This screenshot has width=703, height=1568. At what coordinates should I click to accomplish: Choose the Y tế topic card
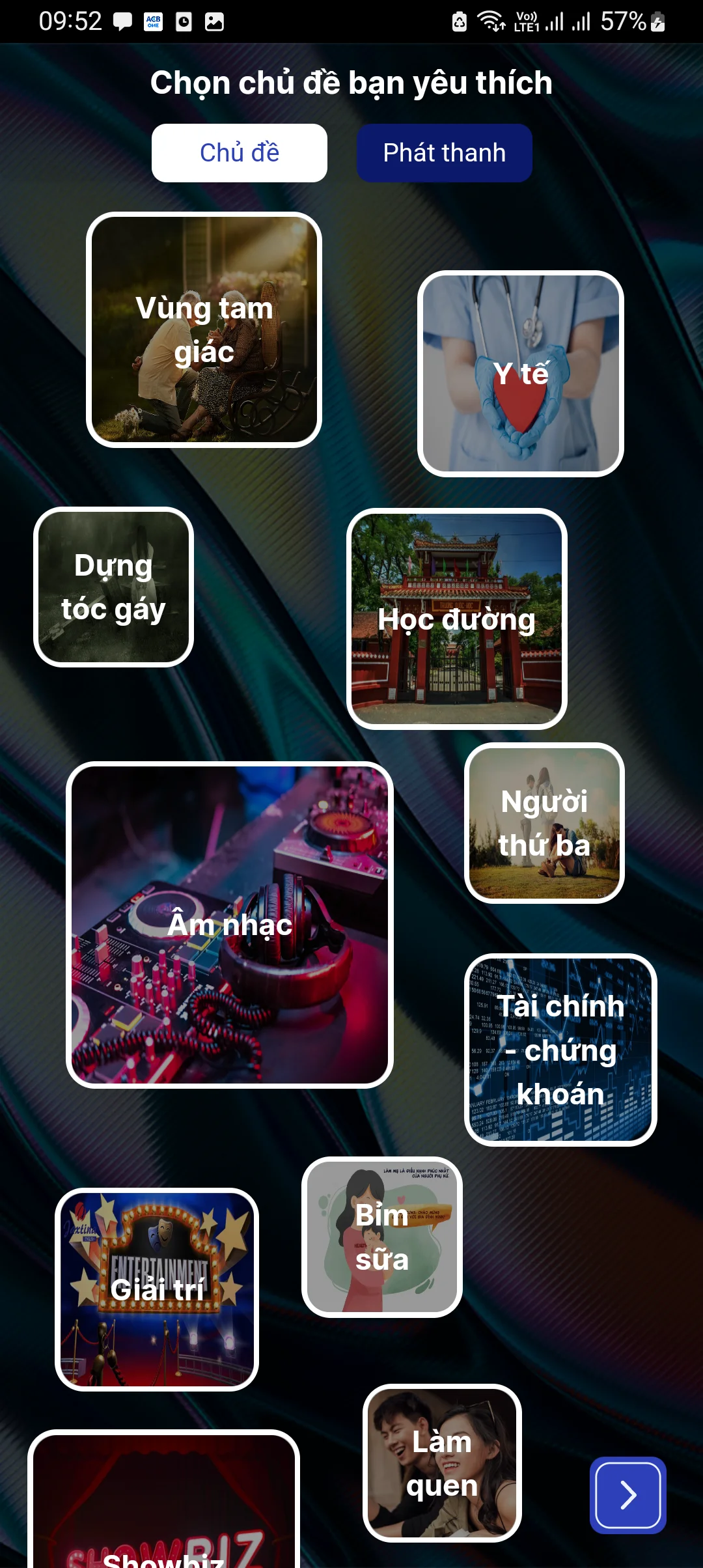point(520,374)
